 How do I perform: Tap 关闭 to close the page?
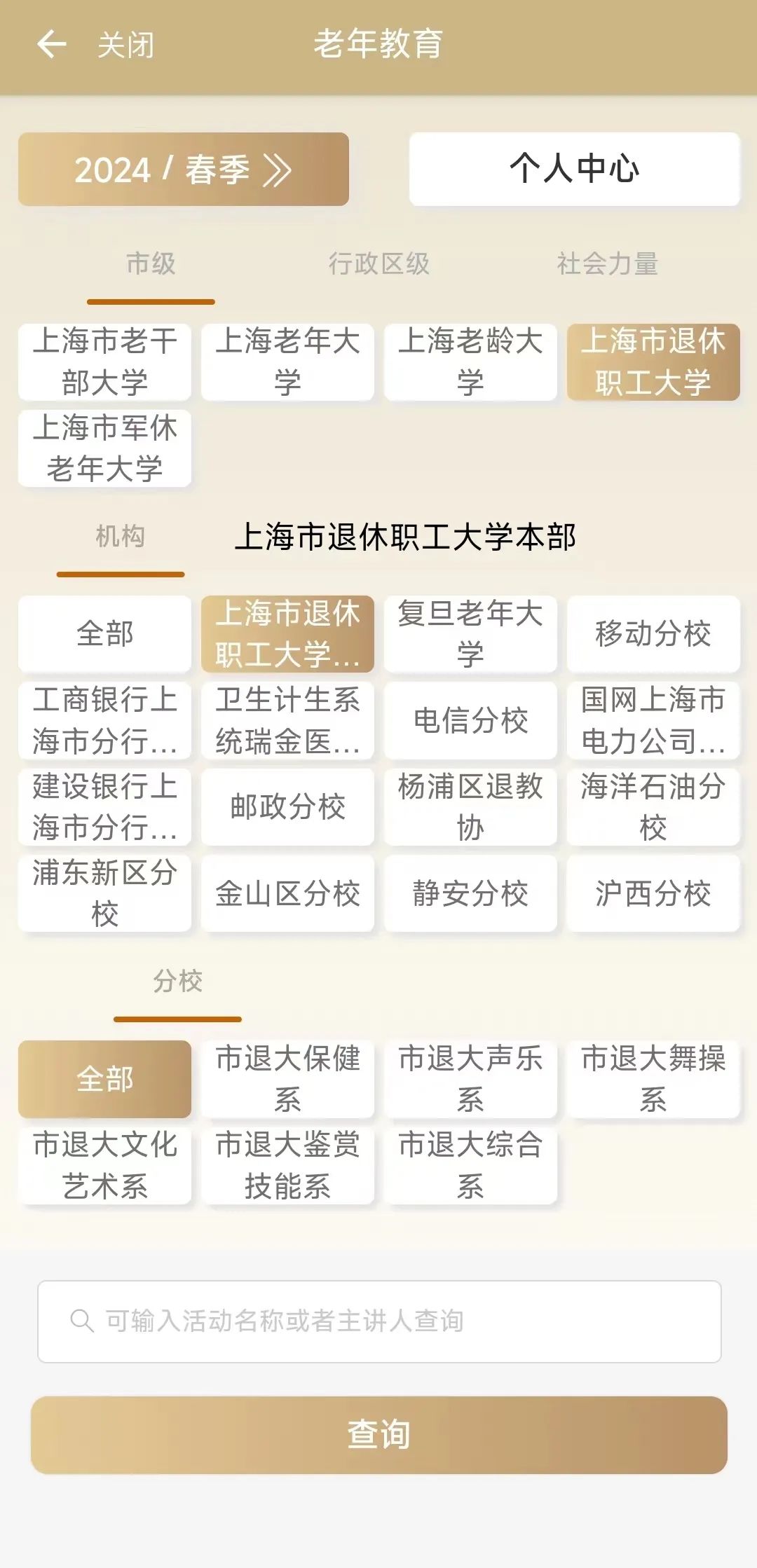click(125, 45)
